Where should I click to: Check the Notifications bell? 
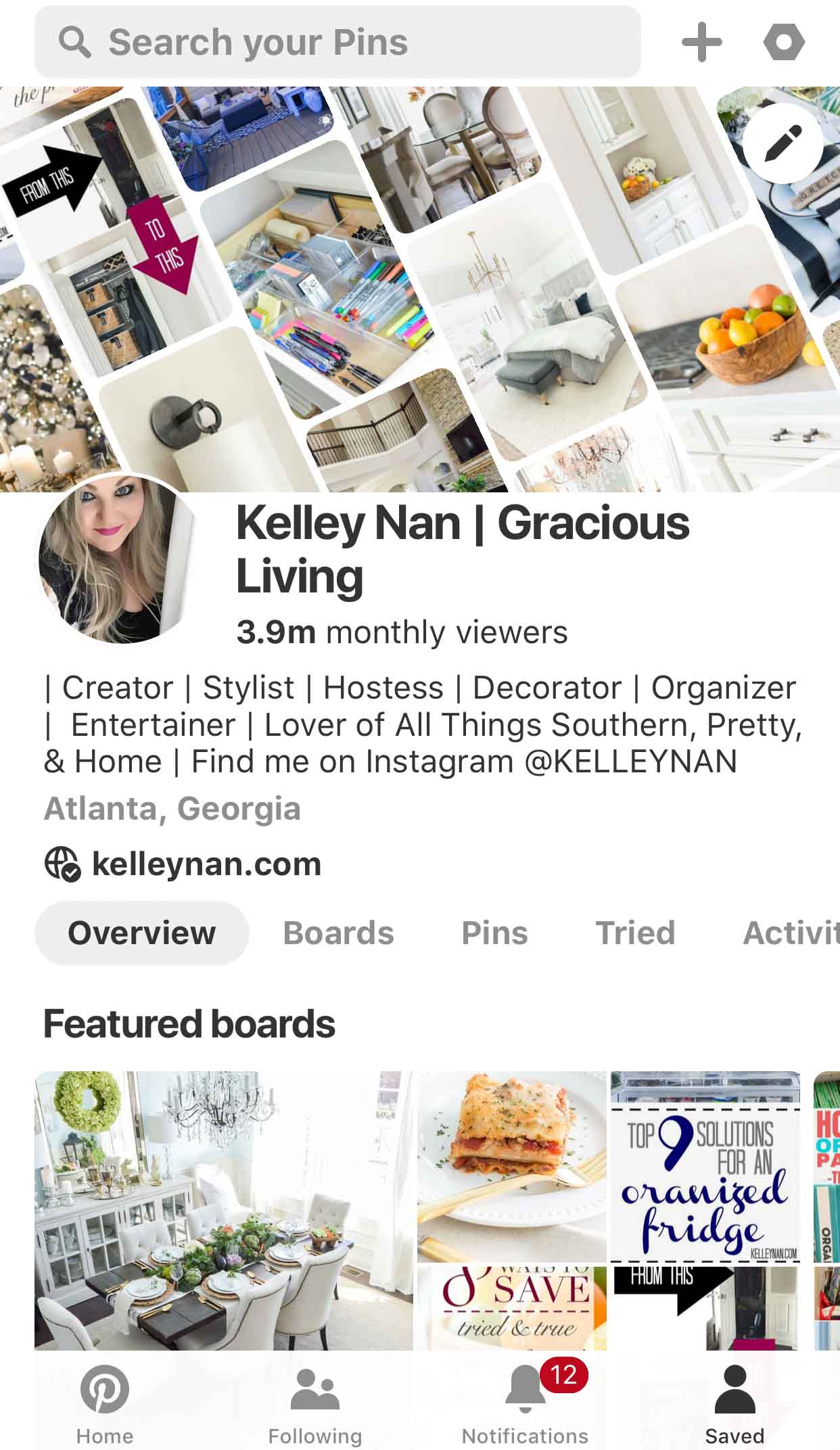pos(525,1404)
